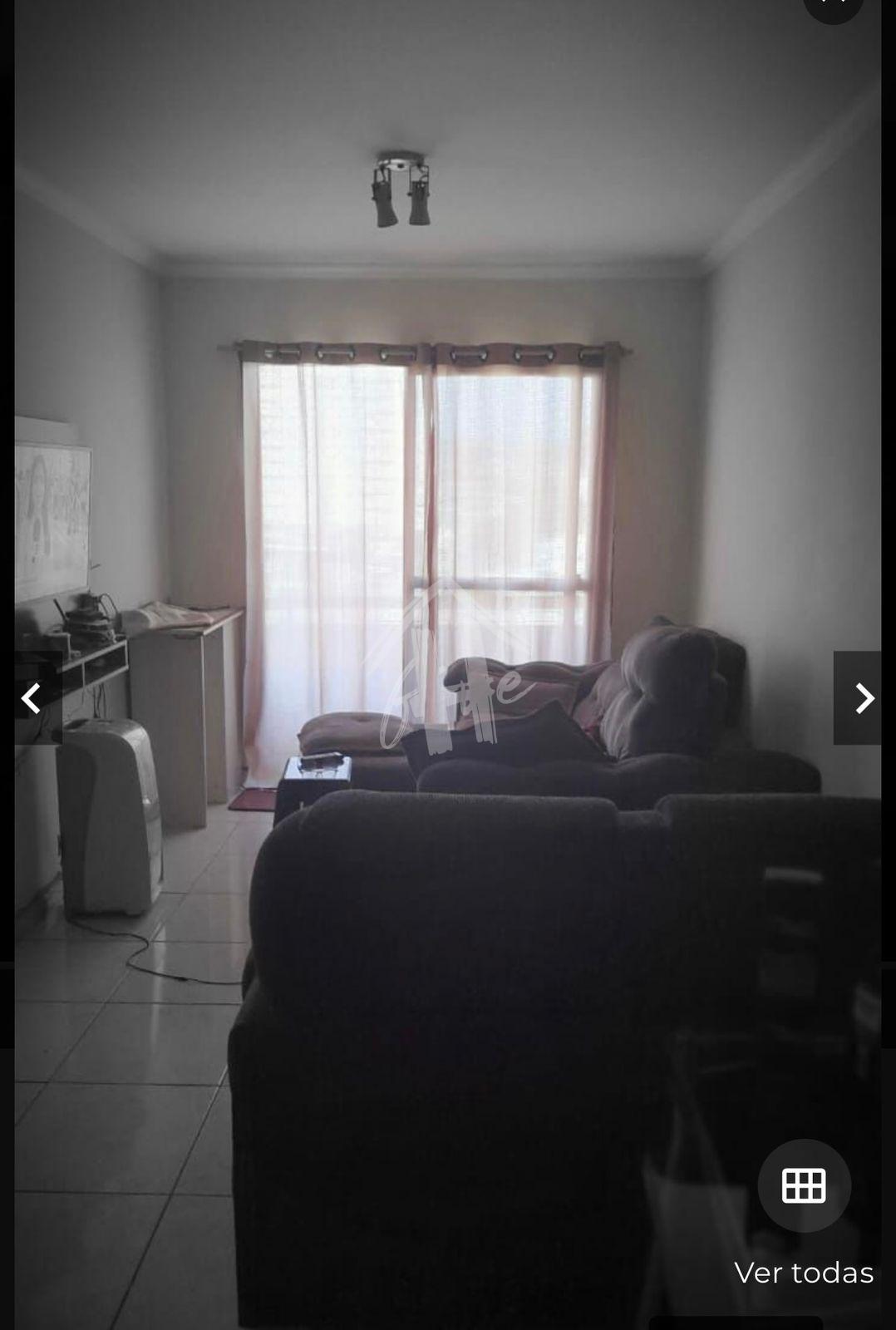Go back to the previous photo

[x=32, y=698]
